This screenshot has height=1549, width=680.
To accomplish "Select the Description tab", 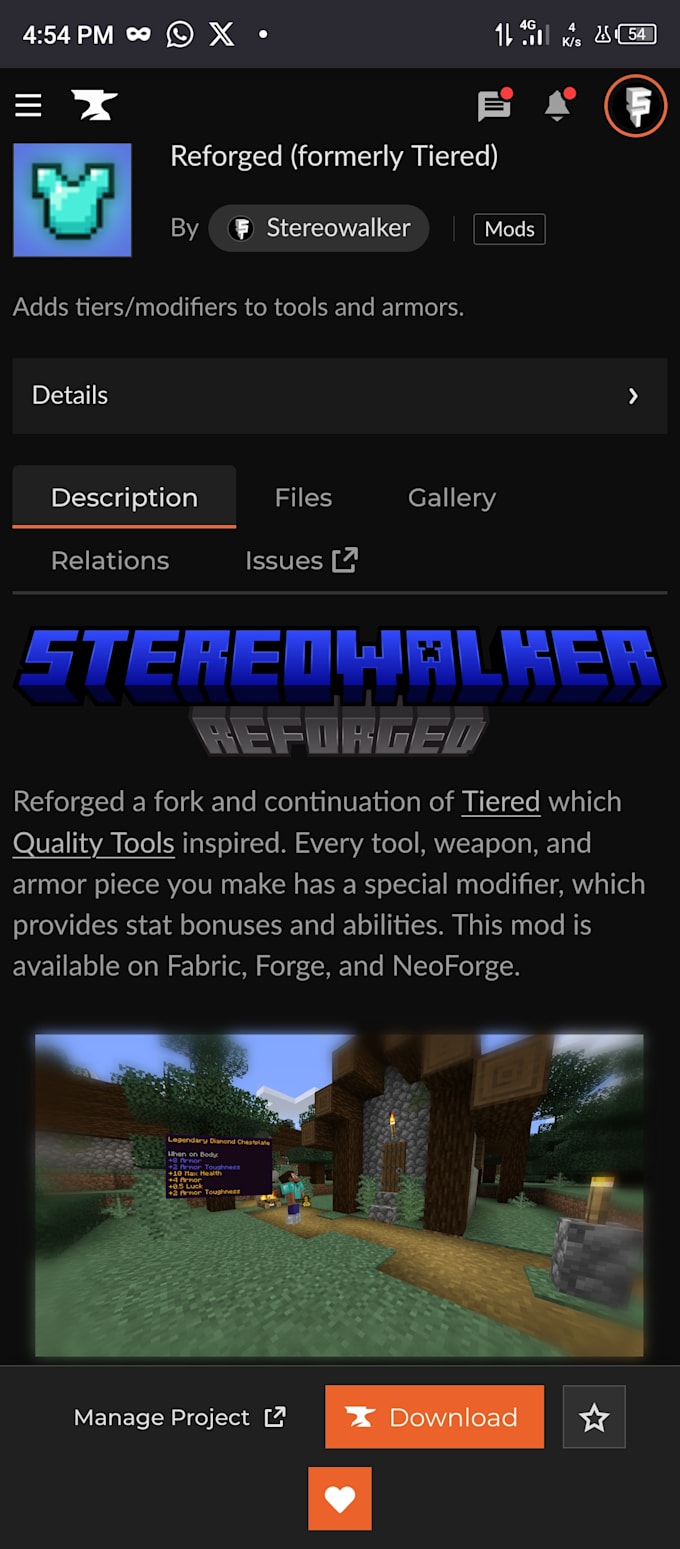I will click(x=124, y=497).
